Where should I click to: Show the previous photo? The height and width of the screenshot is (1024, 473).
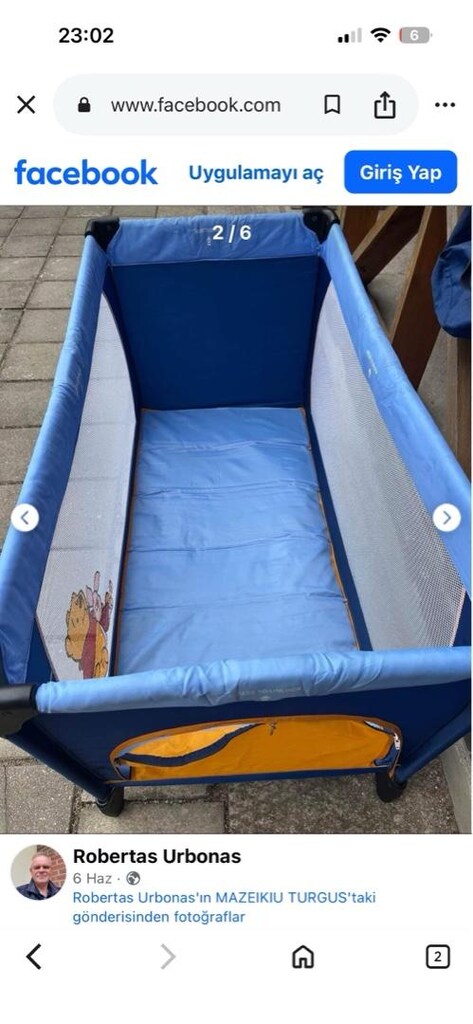[25, 518]
